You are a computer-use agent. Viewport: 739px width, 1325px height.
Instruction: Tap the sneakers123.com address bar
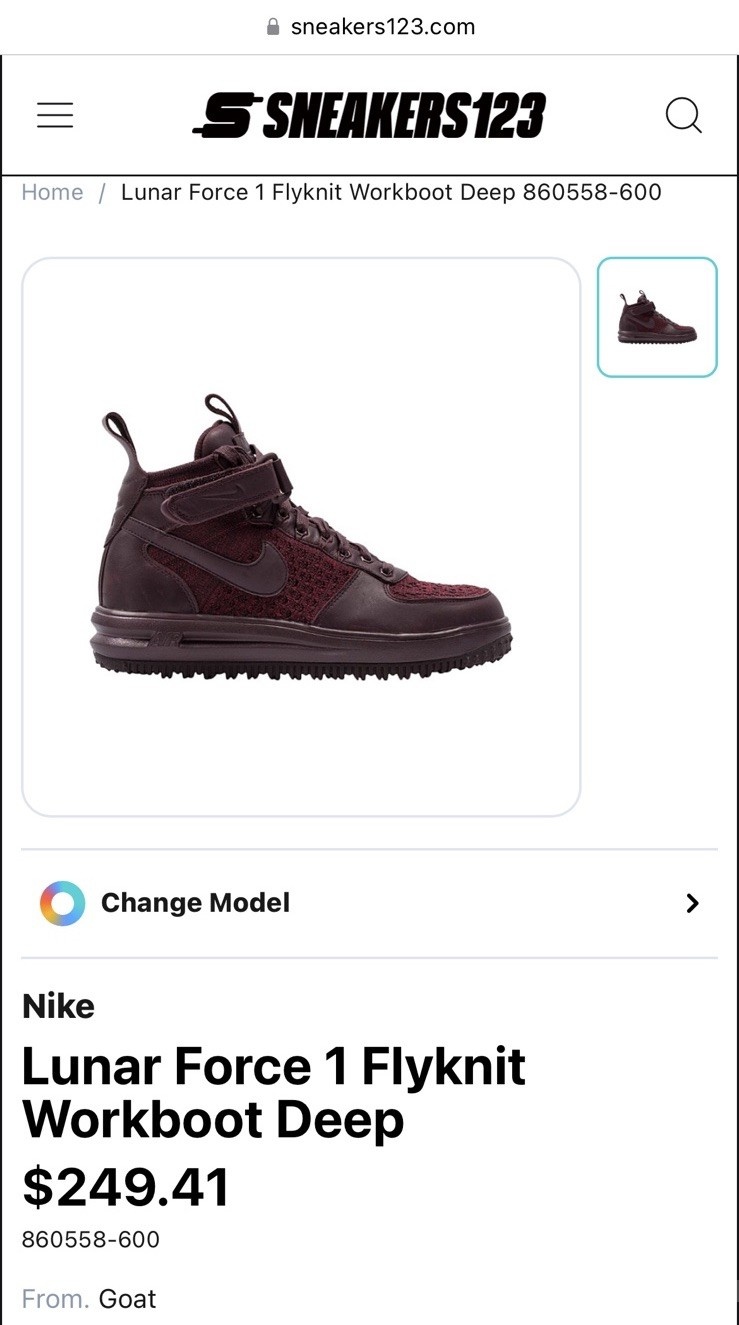coord(370,27)
